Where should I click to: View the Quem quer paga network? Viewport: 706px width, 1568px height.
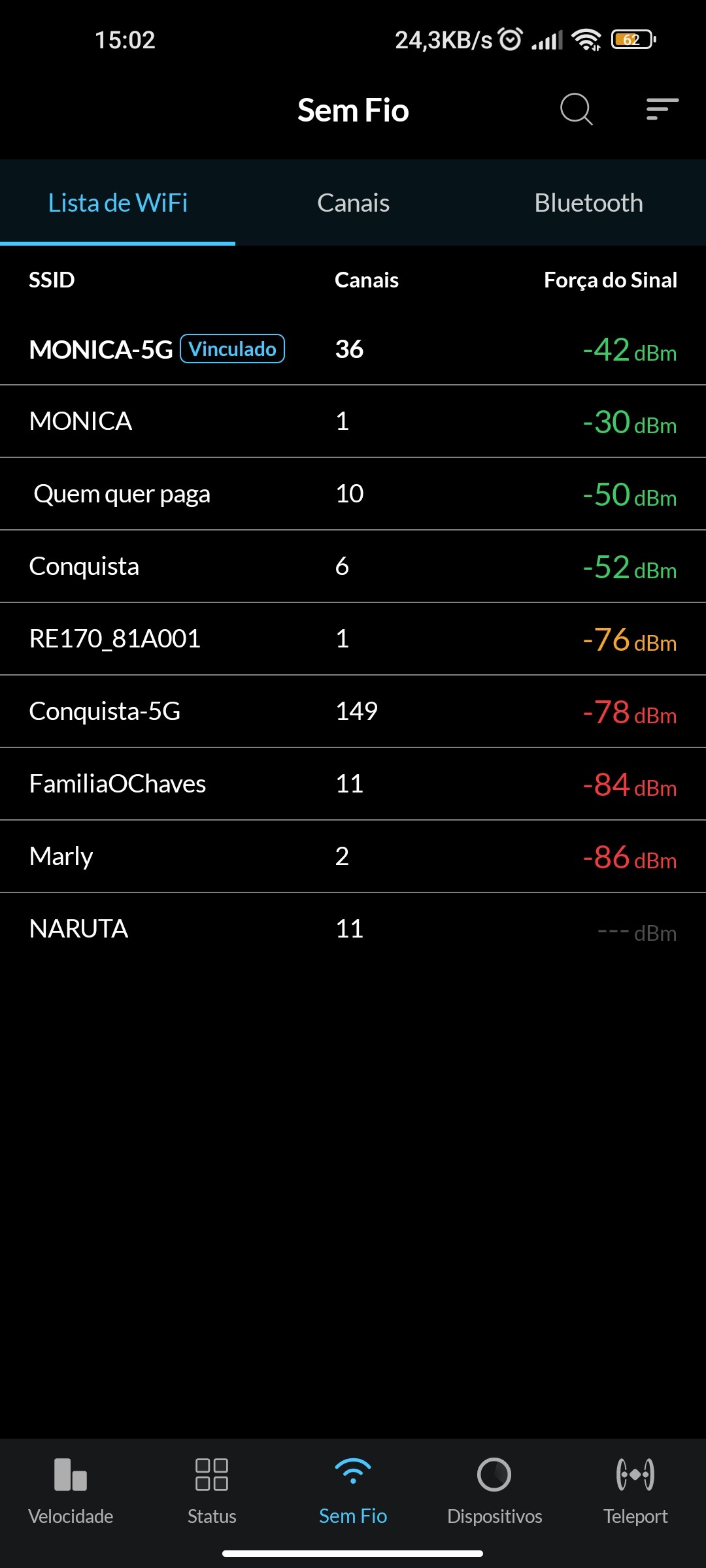pos(353,494)
